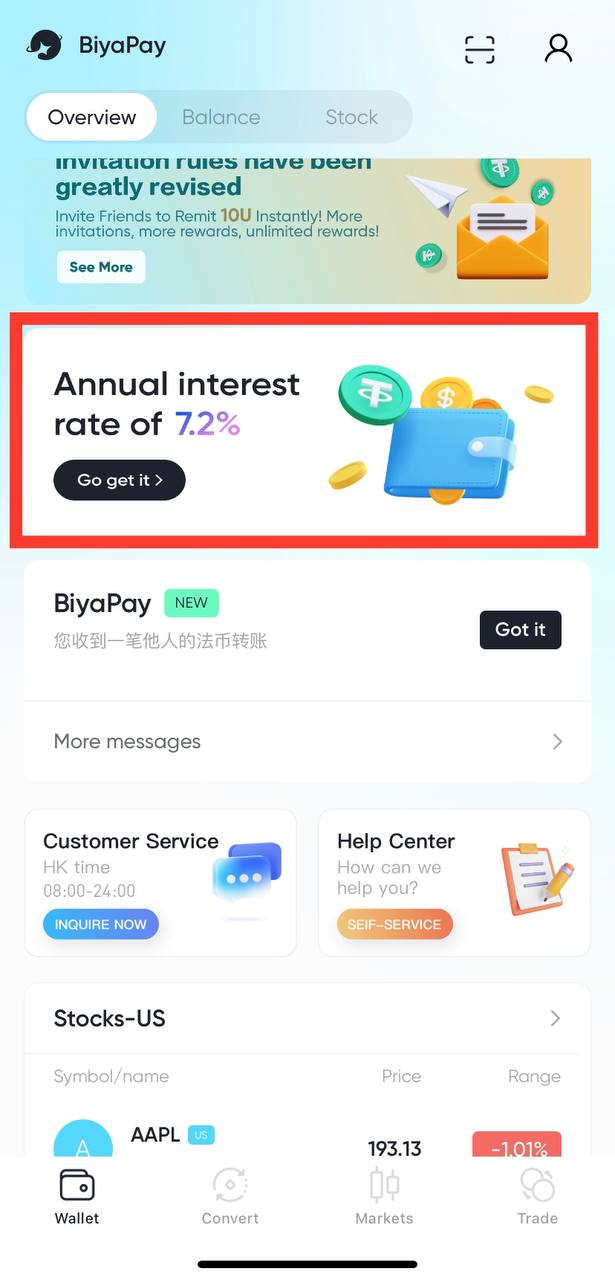The width and height of the screenshot is (615, 1280).
Task: Go to the Wallet tab
Action: [x=77, y=1197]
